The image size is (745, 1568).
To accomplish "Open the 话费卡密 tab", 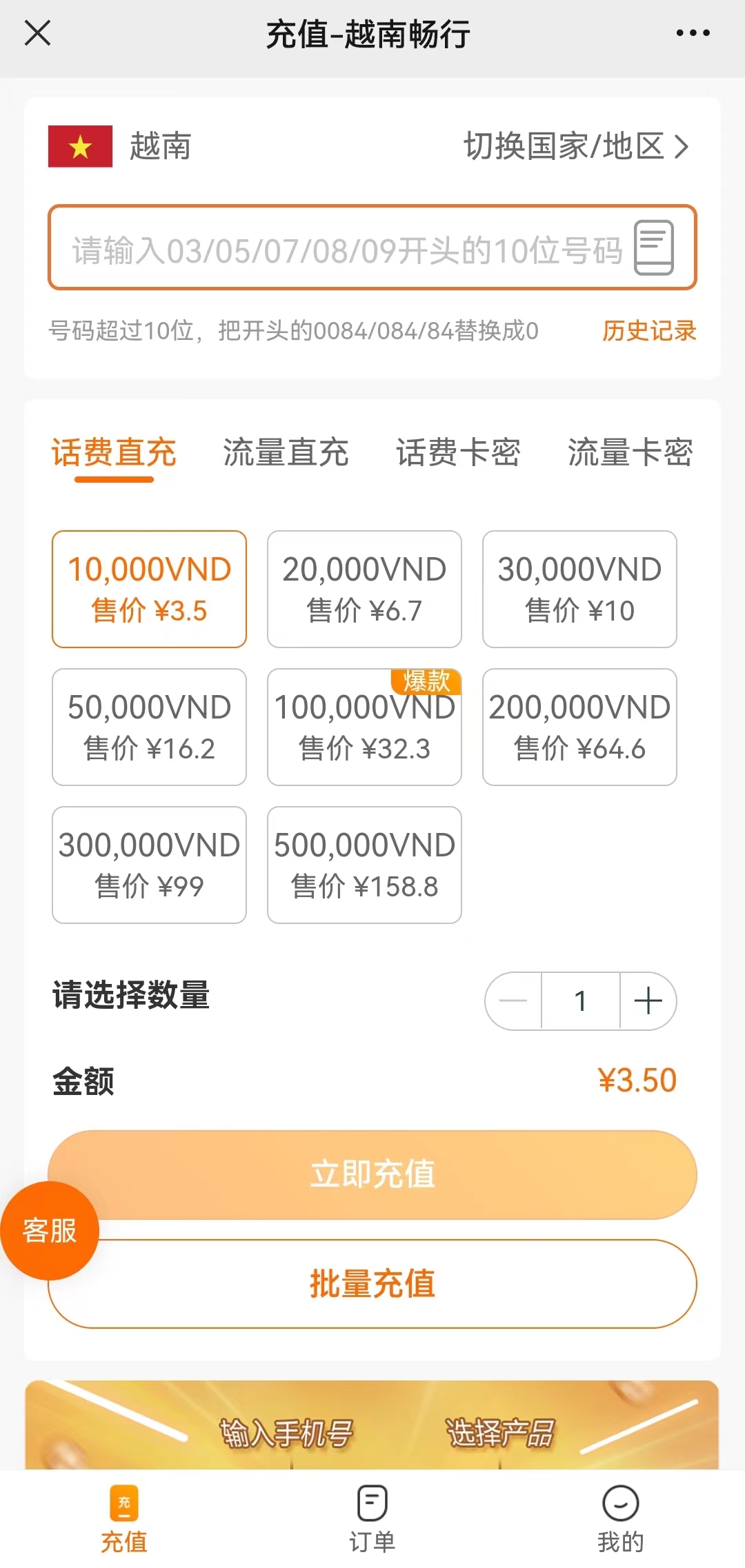I will (x=459, y=454).
